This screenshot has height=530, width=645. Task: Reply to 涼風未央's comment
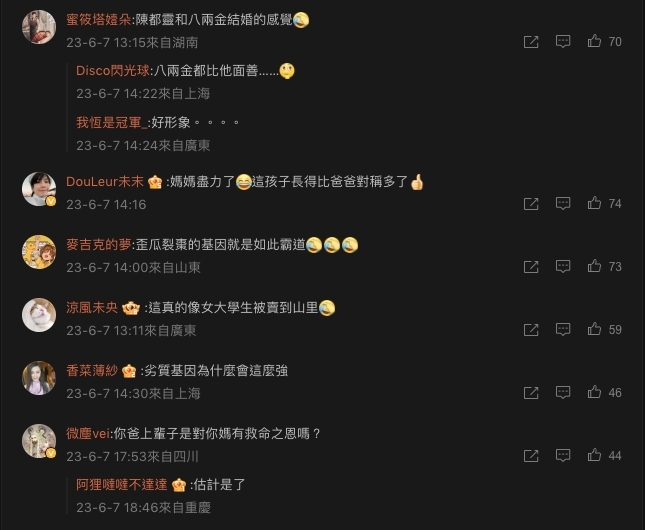coord(563,330)
